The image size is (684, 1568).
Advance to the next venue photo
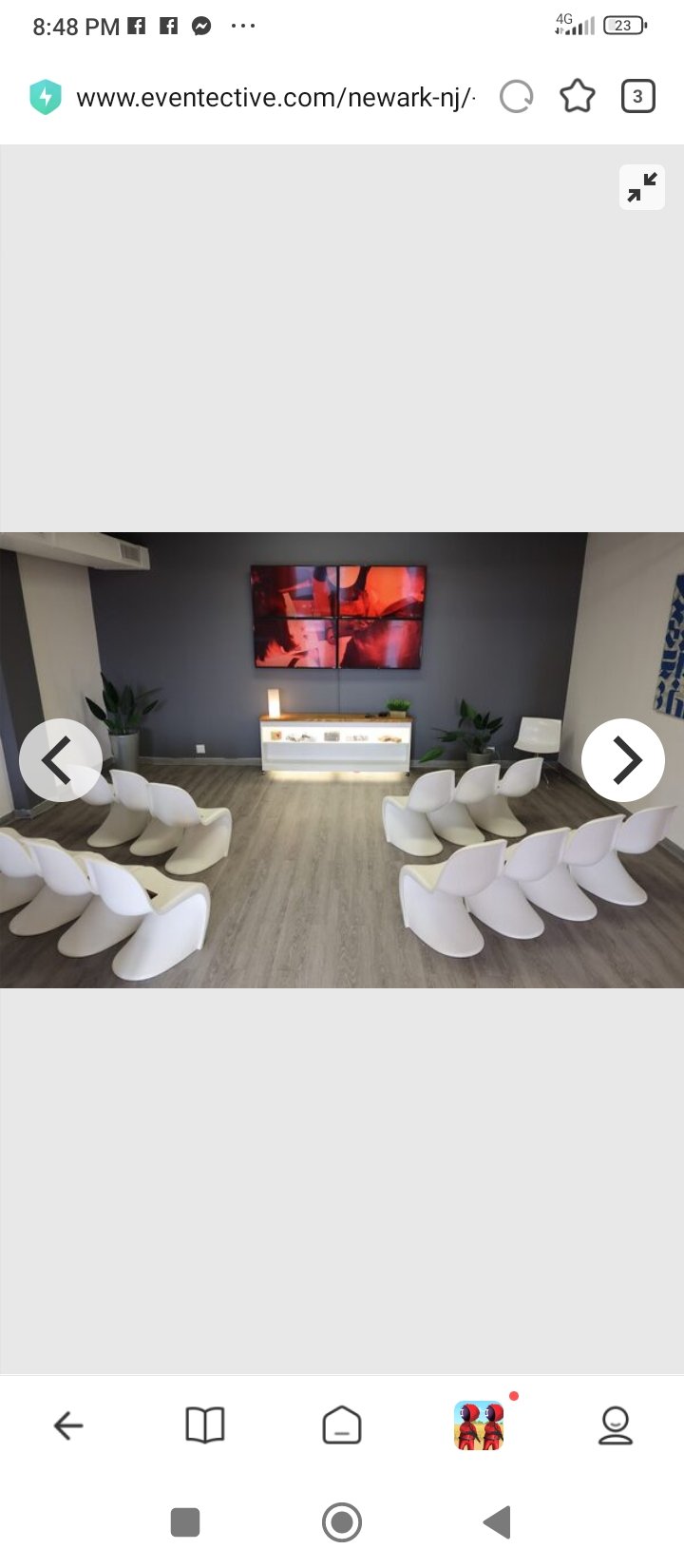pyautogui.click(x=623, y=760)
